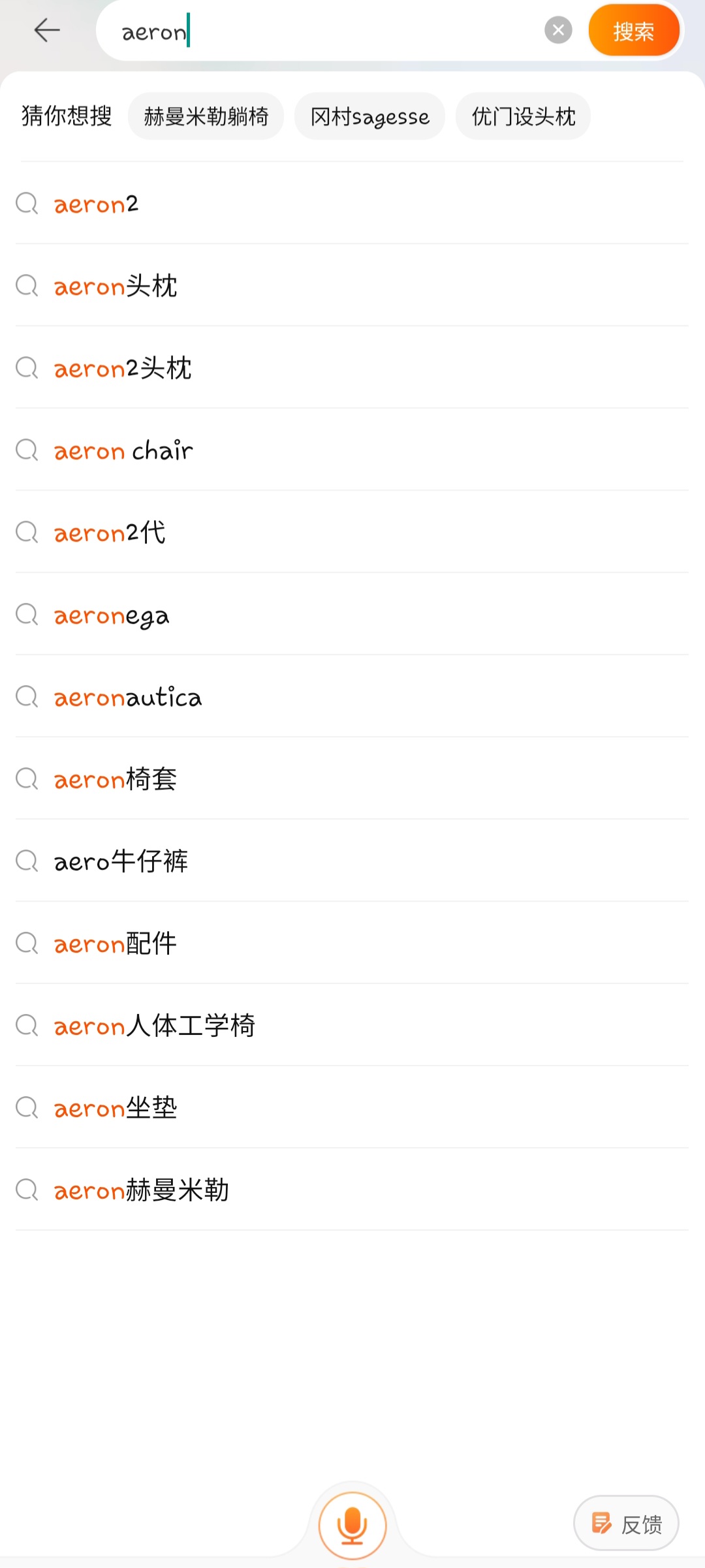This screenshot has height=1568, width=705.
Task: Clear the search text with the X
Action: point(558,30)
